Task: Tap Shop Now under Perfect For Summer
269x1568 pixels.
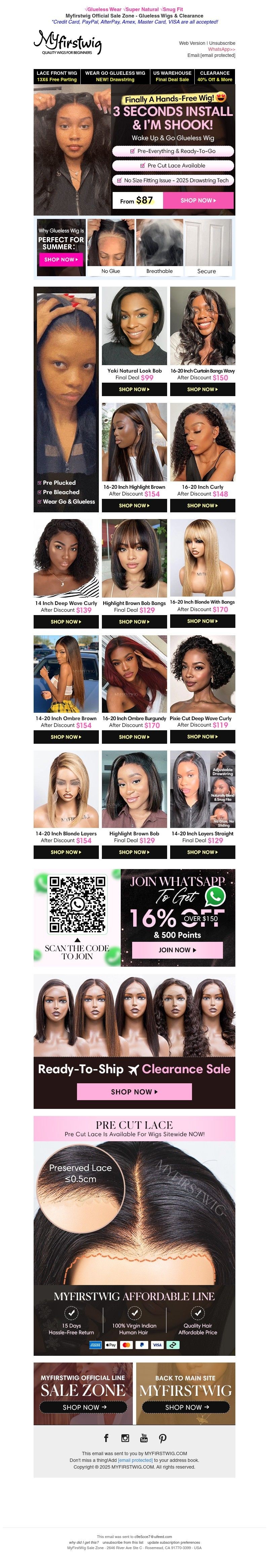Action: [61, 259]
